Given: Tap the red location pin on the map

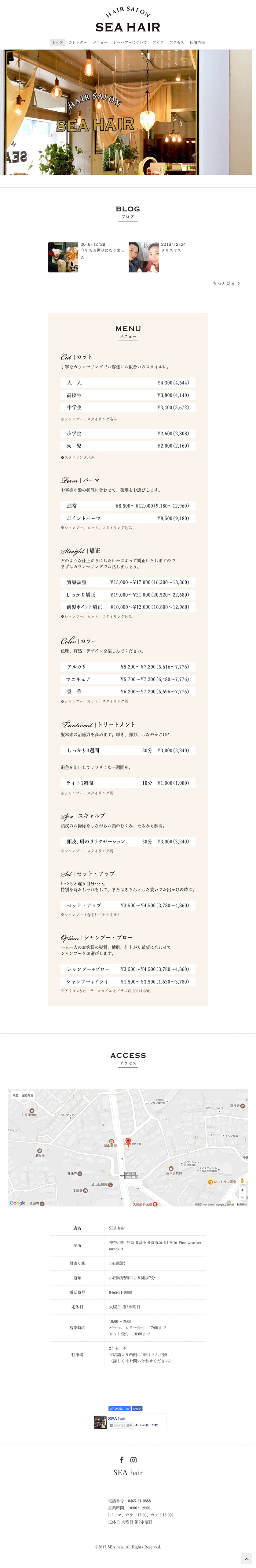Looking at the screenshot, I should [128, 1141].
